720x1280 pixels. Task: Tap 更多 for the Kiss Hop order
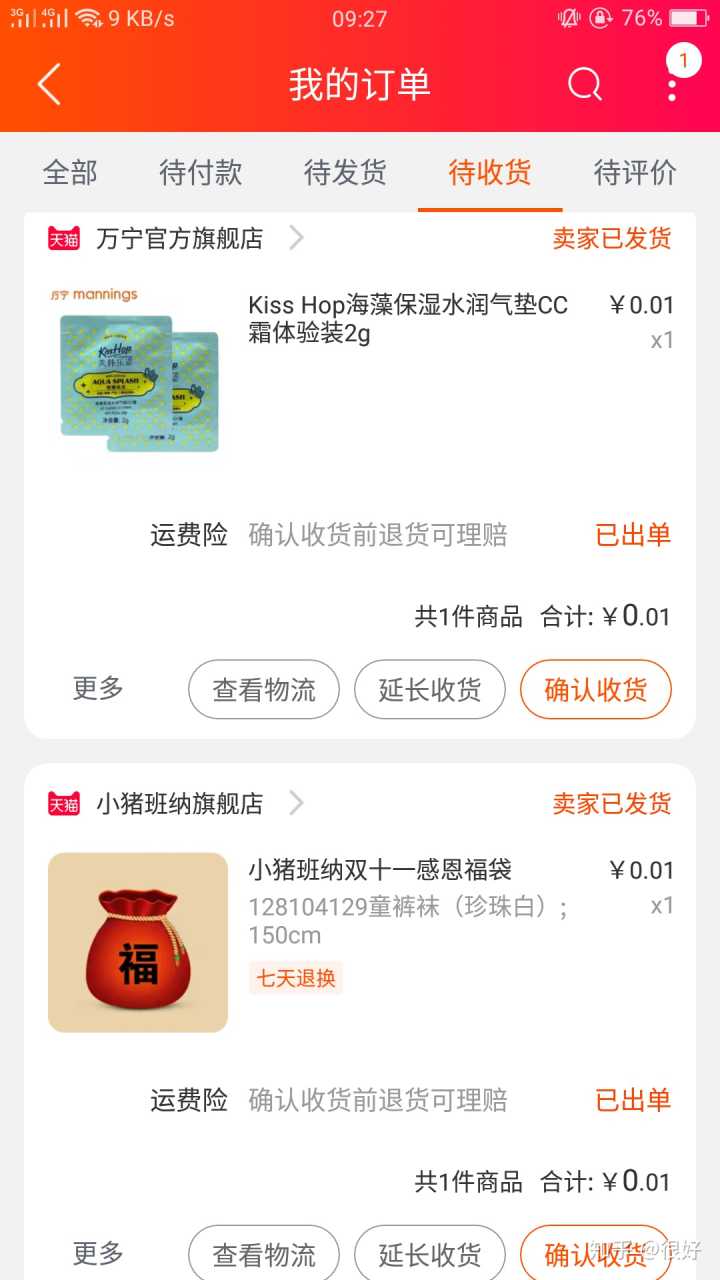[98, 688]
